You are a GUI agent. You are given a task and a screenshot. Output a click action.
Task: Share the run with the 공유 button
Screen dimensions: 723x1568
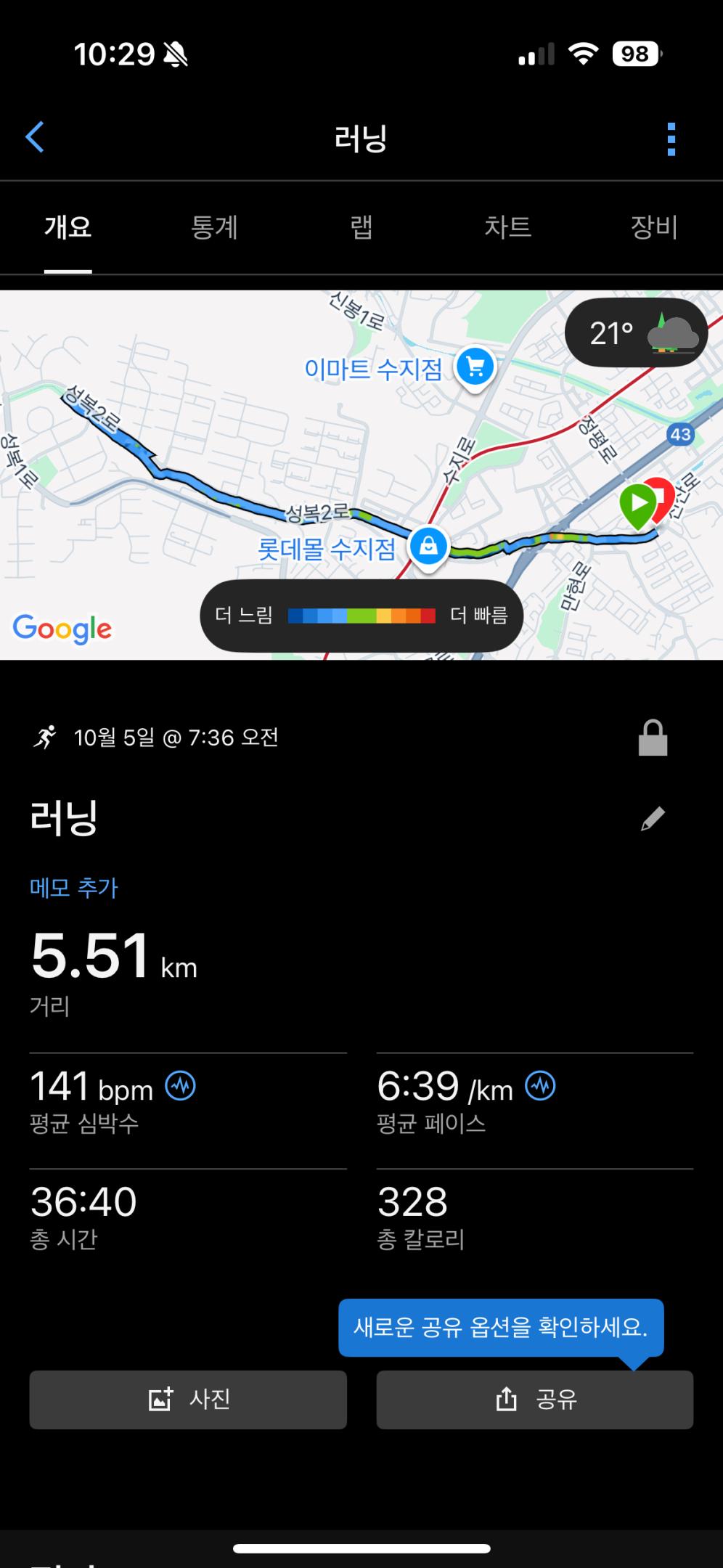535,1399
